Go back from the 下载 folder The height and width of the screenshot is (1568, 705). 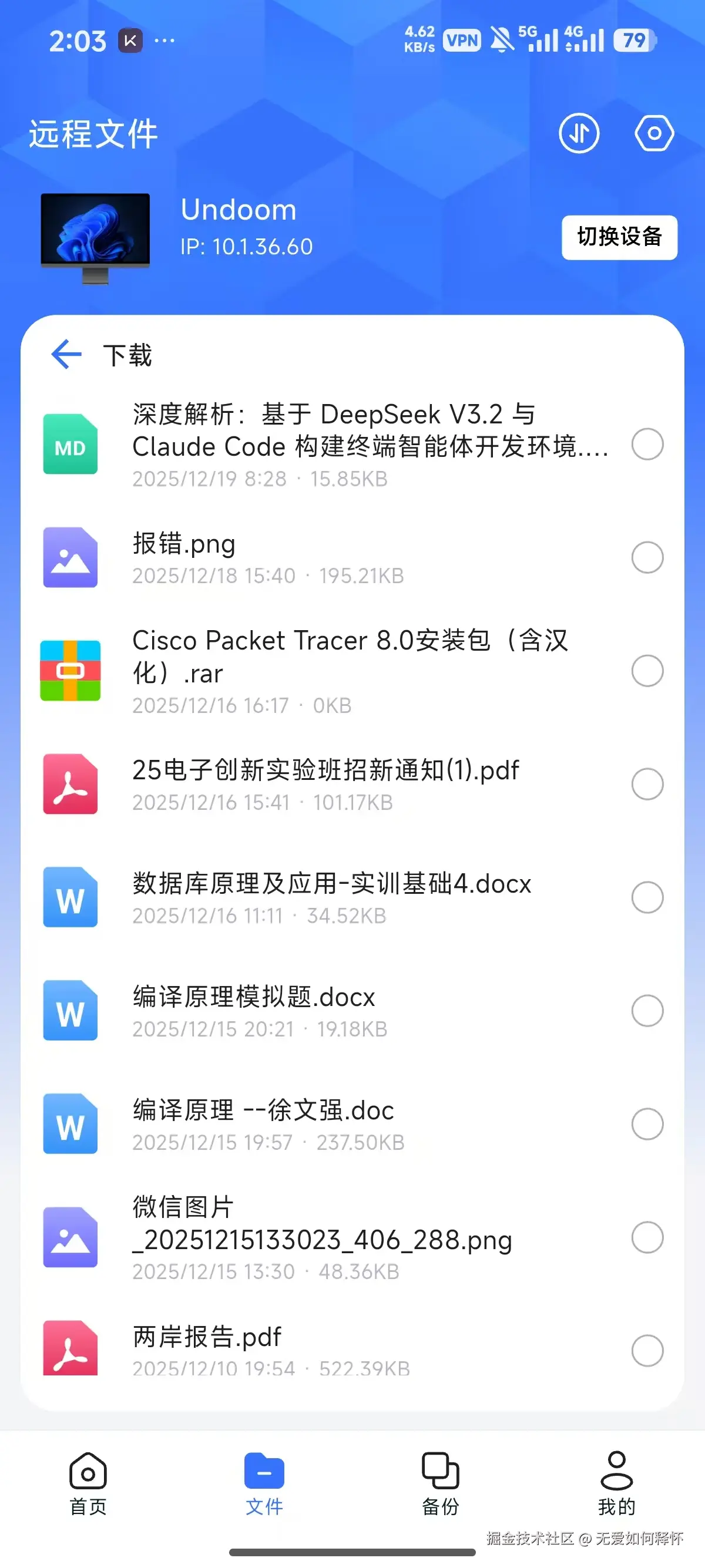pos(66,354)
